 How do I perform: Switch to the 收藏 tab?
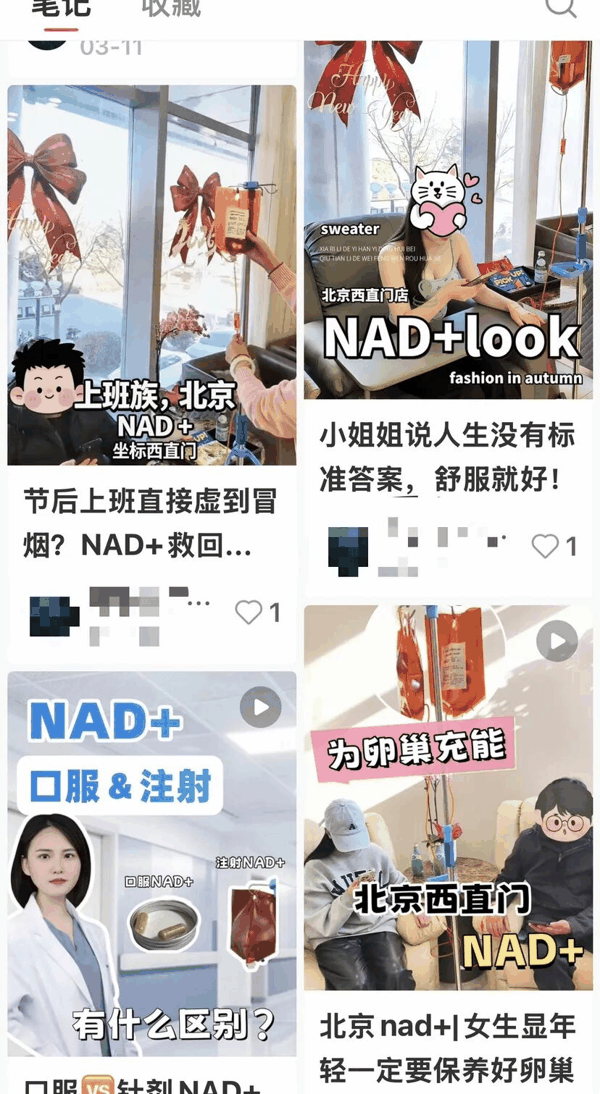coord(171,9)
